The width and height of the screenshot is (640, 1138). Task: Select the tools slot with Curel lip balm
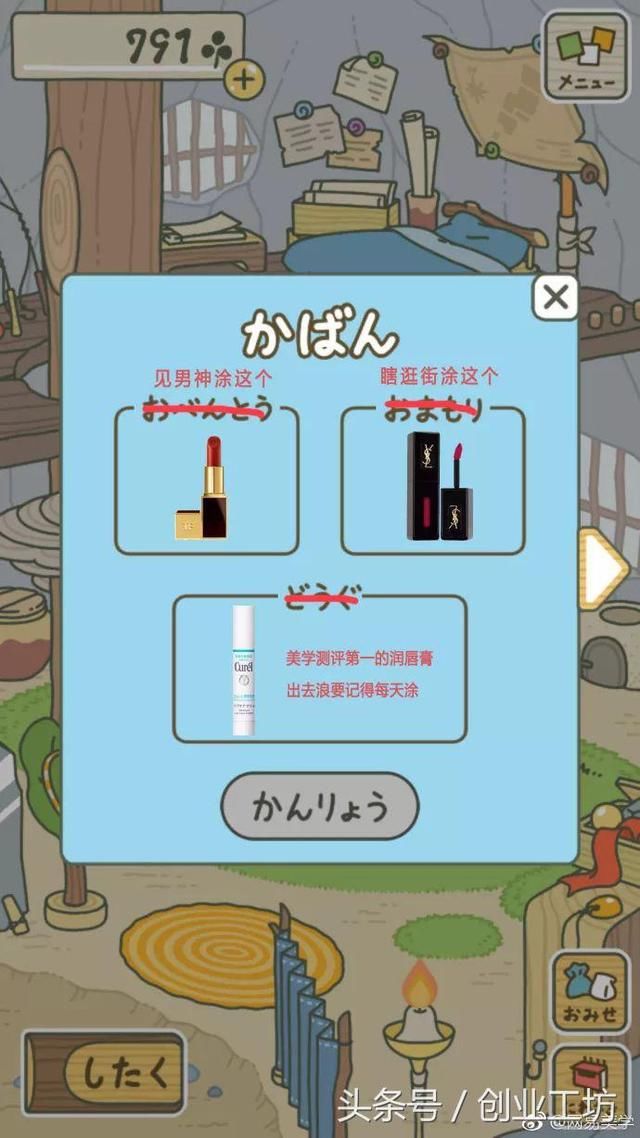click(x=319, y=668)
